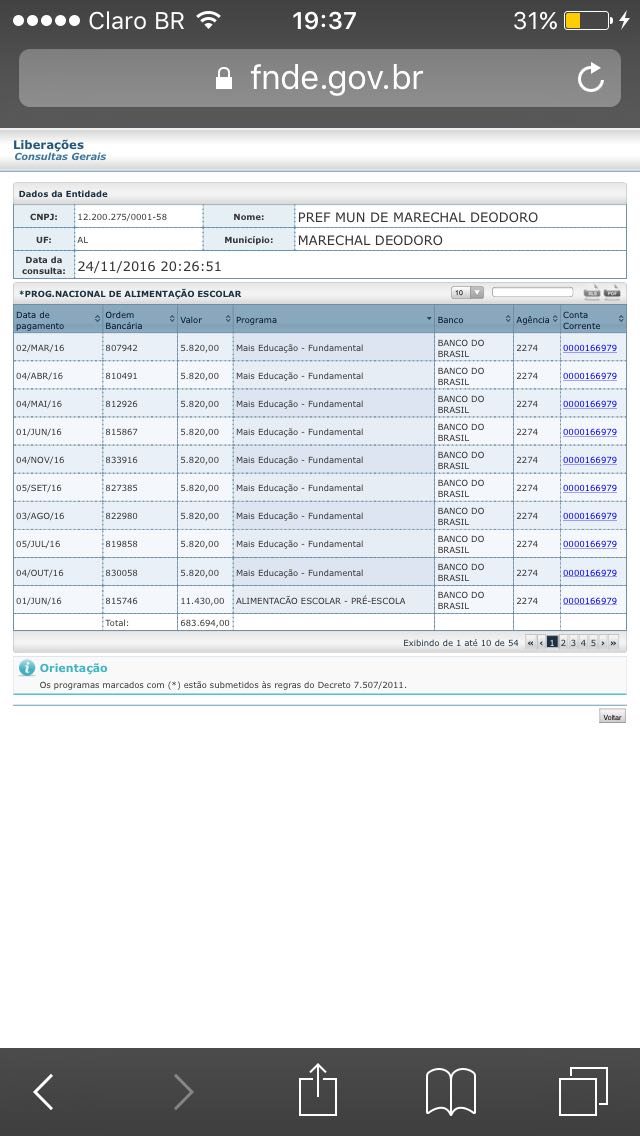Export the table as PDF
This screenshot has height=1136, width=640.
612,292
